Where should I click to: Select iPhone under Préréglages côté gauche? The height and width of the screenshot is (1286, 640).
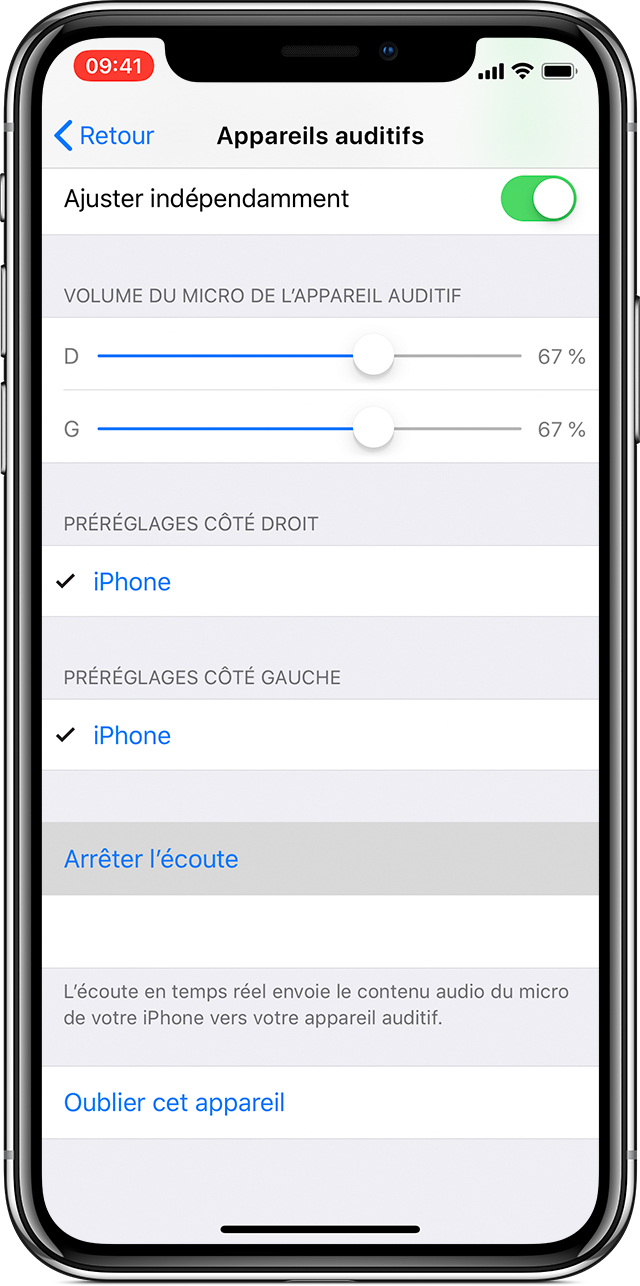point(132,735)
